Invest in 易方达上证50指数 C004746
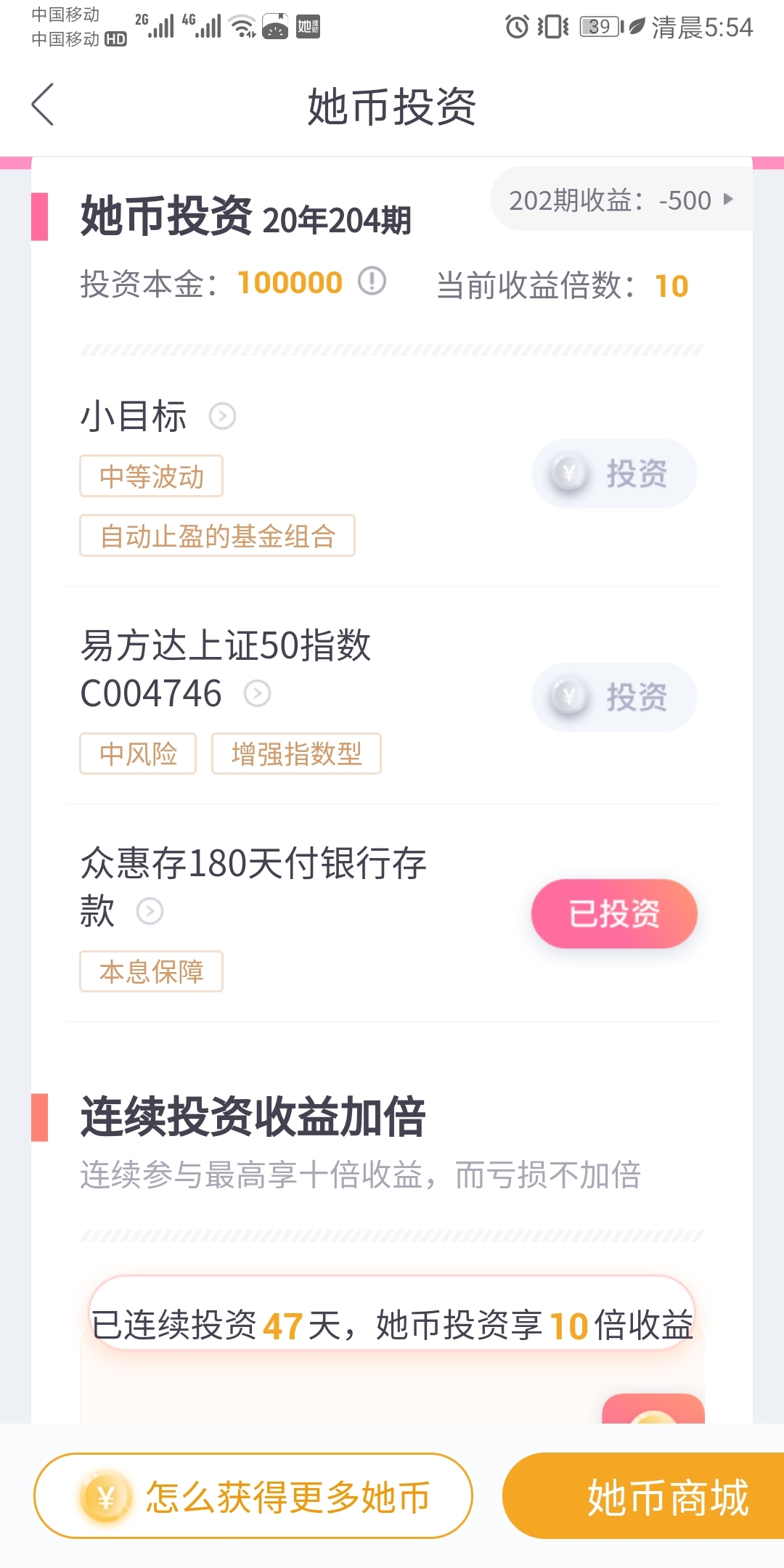 (614, 698)
